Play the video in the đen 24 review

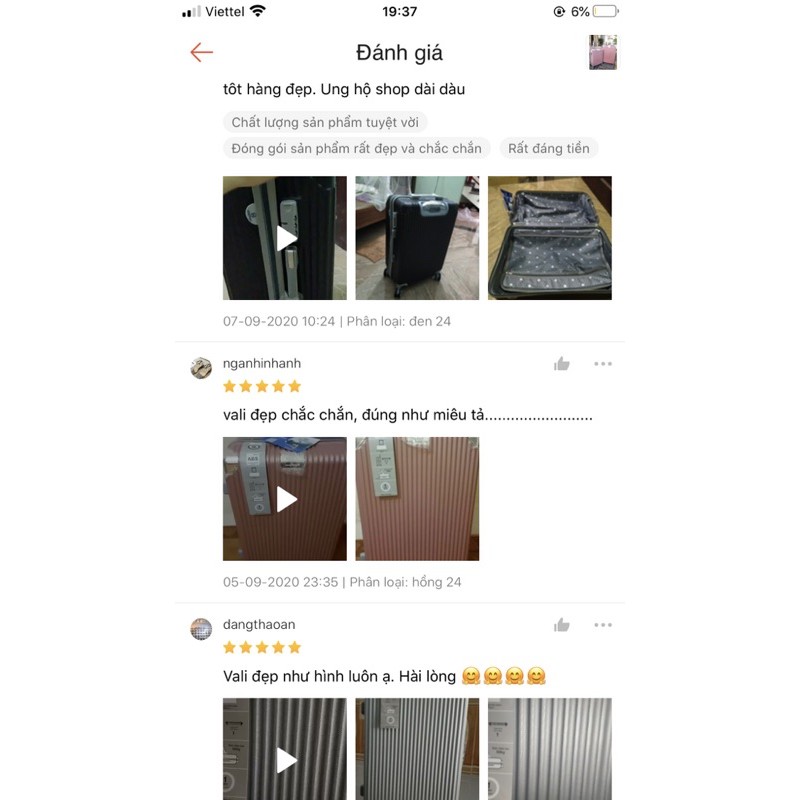point(285,238)
